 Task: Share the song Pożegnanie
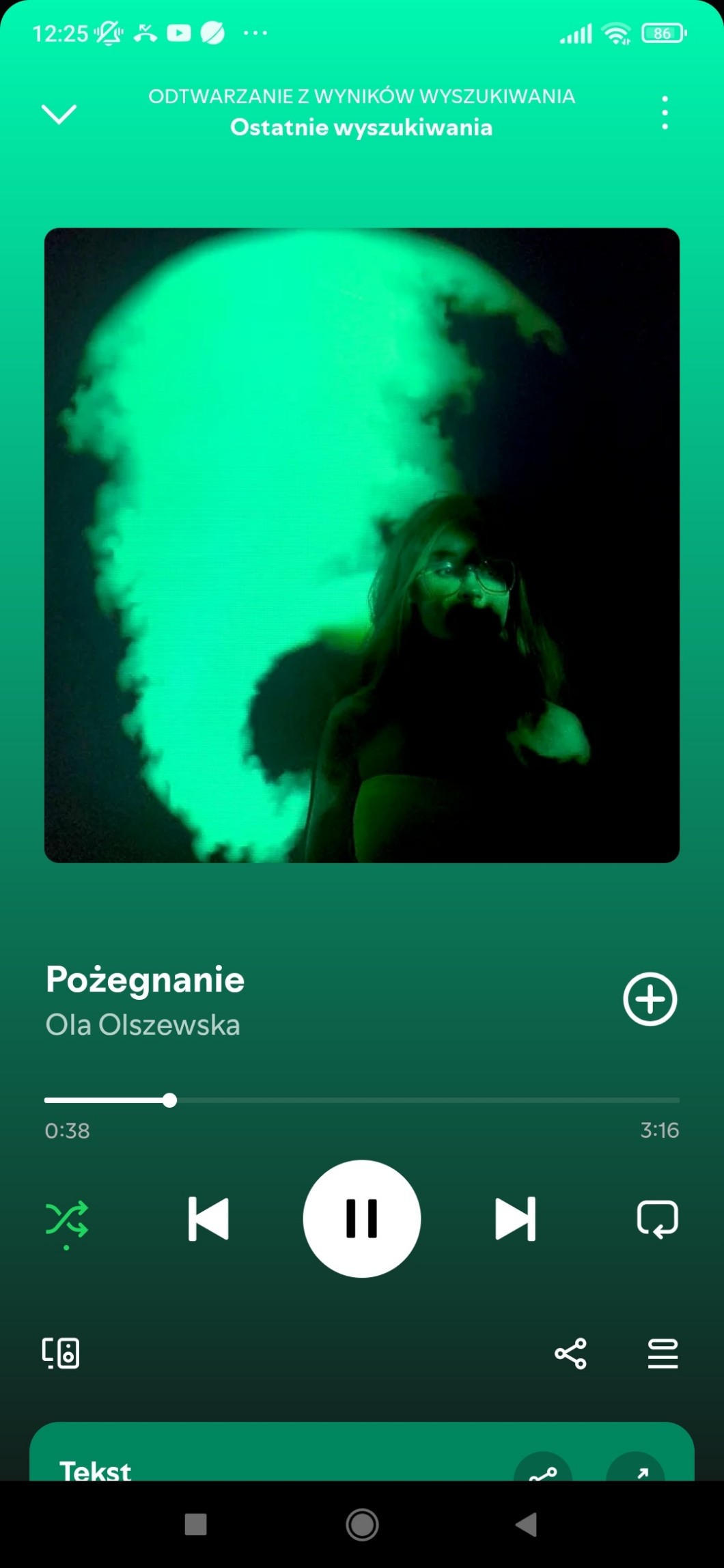pos(570,1353)
